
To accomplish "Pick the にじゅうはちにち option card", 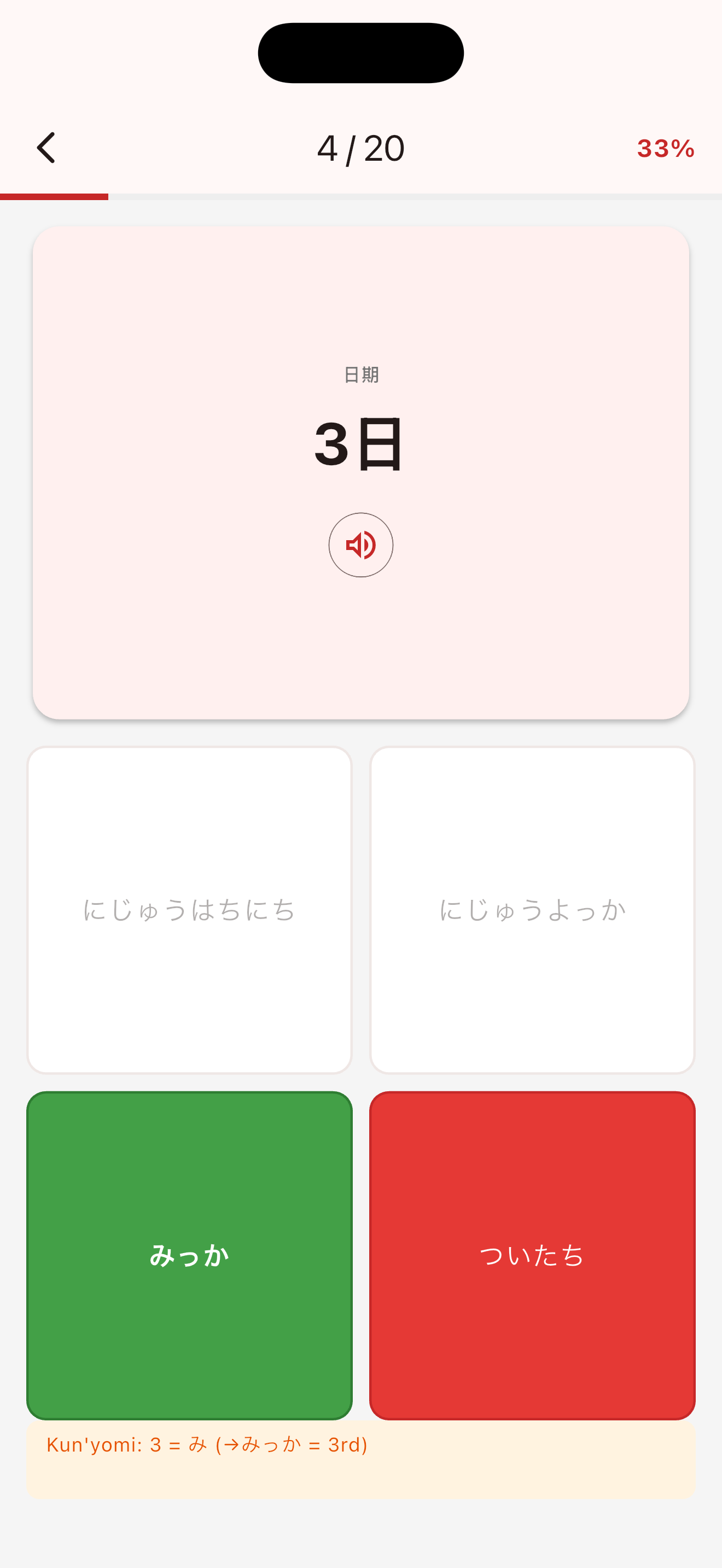I will pos(189,910).
